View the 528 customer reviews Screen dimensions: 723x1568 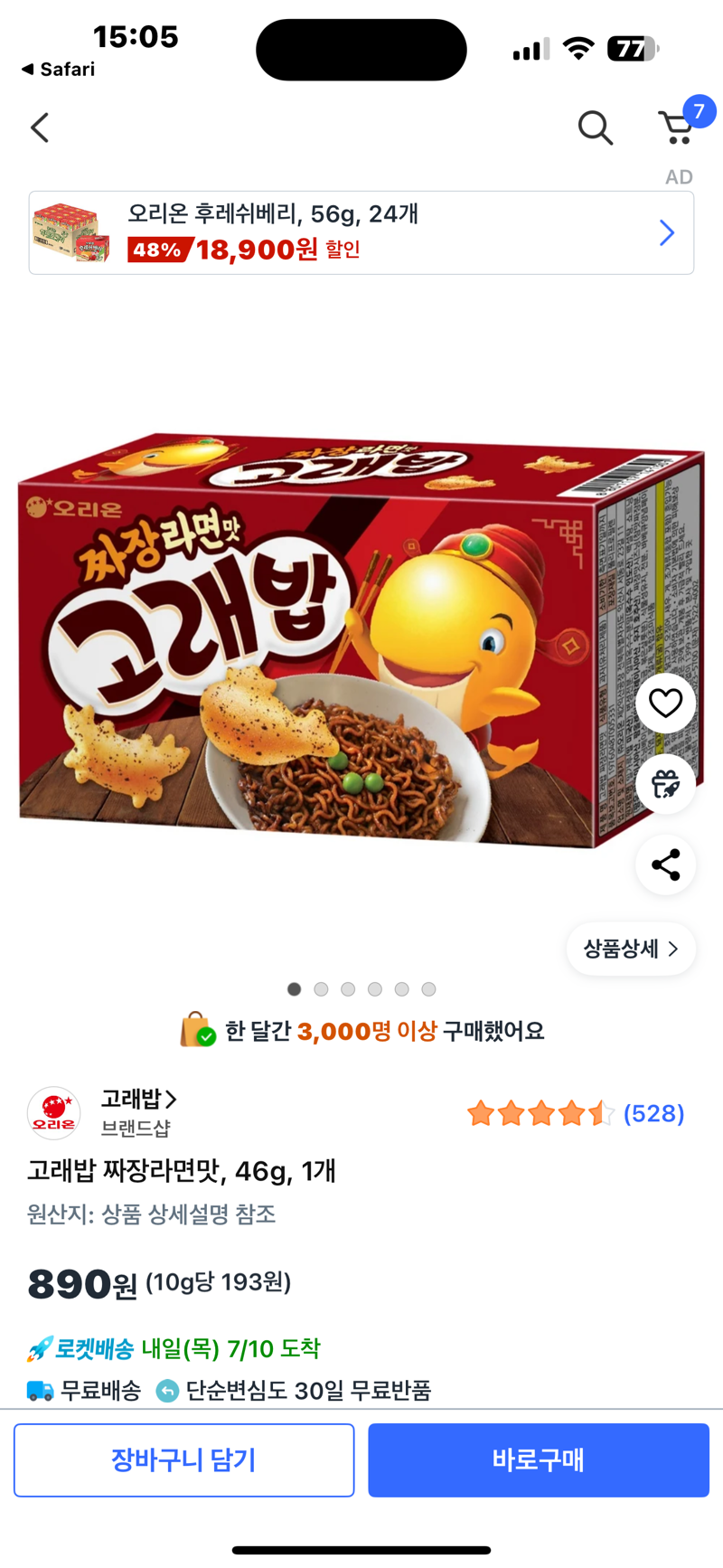pos(653,1113)
